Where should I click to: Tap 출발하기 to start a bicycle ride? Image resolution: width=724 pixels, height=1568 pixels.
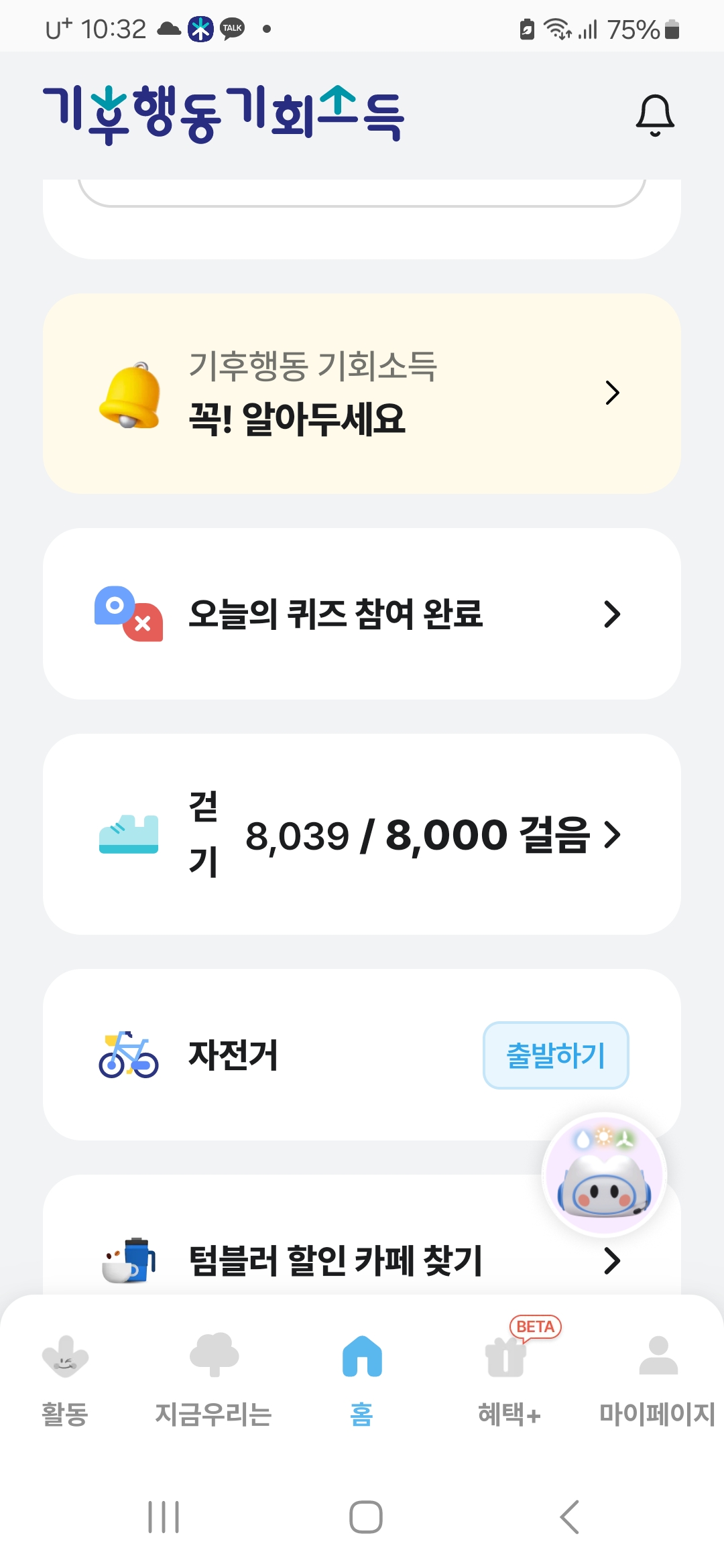click(x=555, y=1055)
